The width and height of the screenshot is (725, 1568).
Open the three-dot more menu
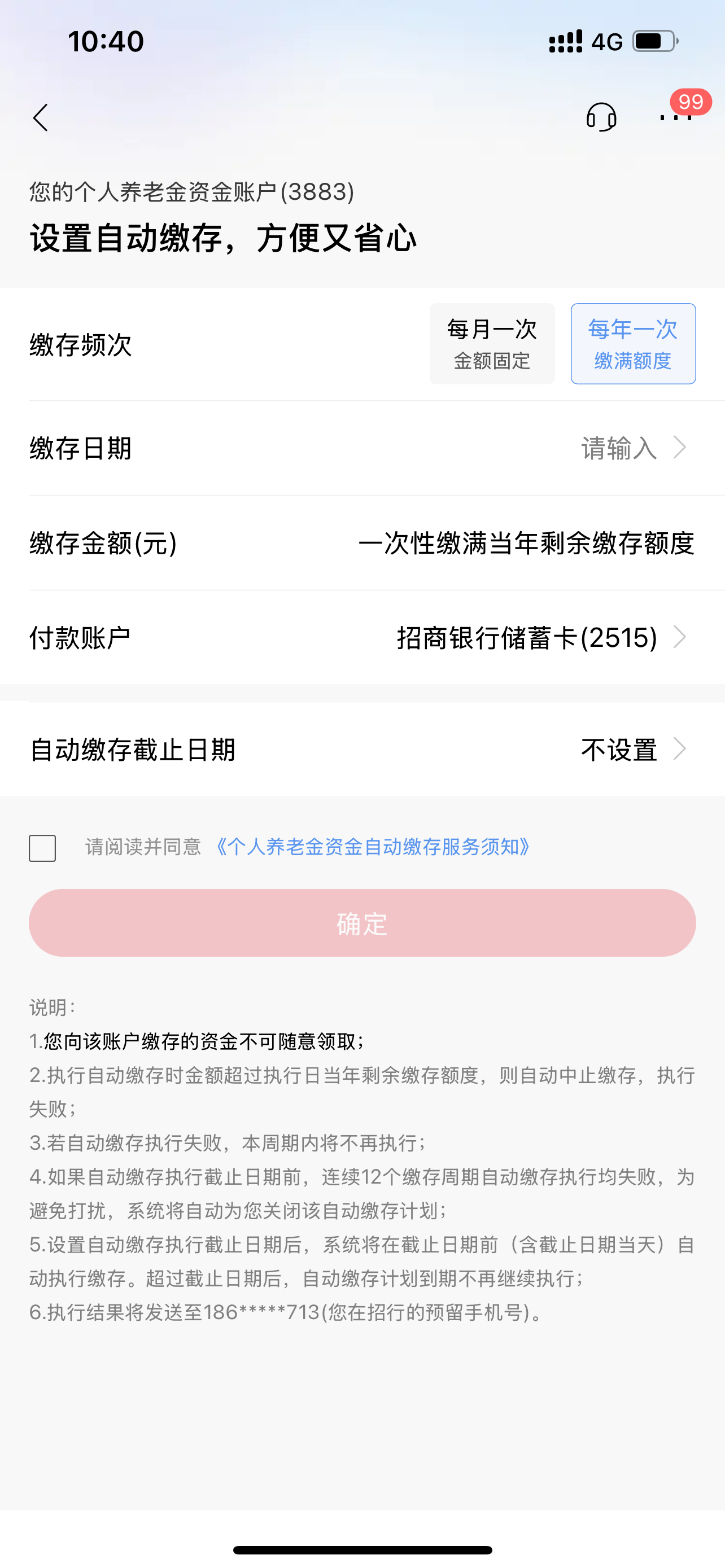point(676,117)
